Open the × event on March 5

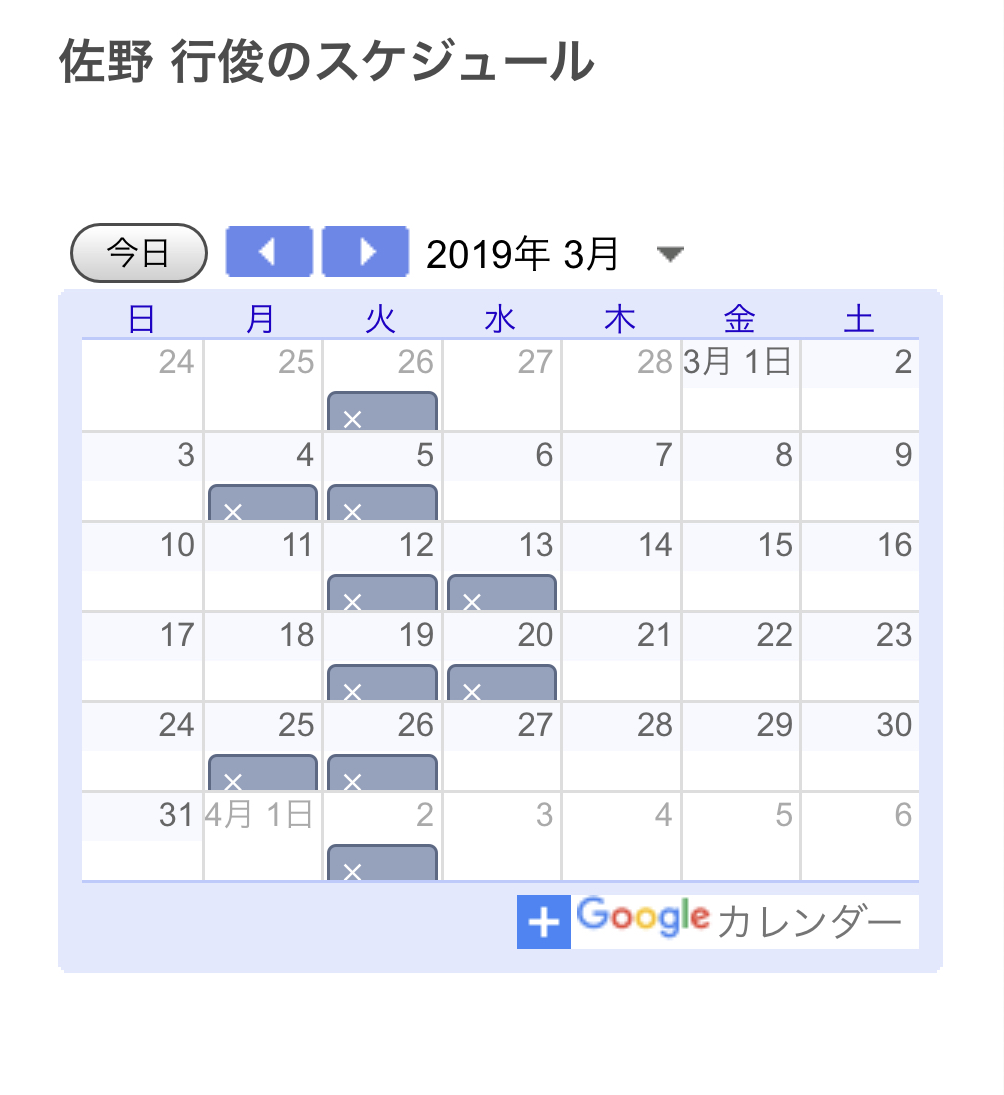pyautogui.click(x=382, y=504)
